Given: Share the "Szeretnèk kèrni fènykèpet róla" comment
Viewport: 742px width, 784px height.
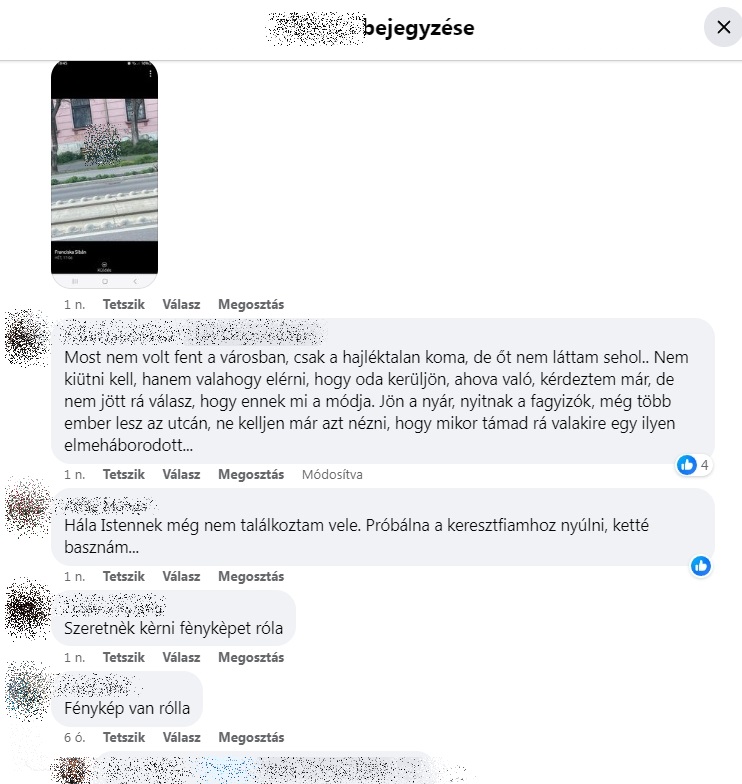Looking at the screenshot, I should (x=251, y=658).
